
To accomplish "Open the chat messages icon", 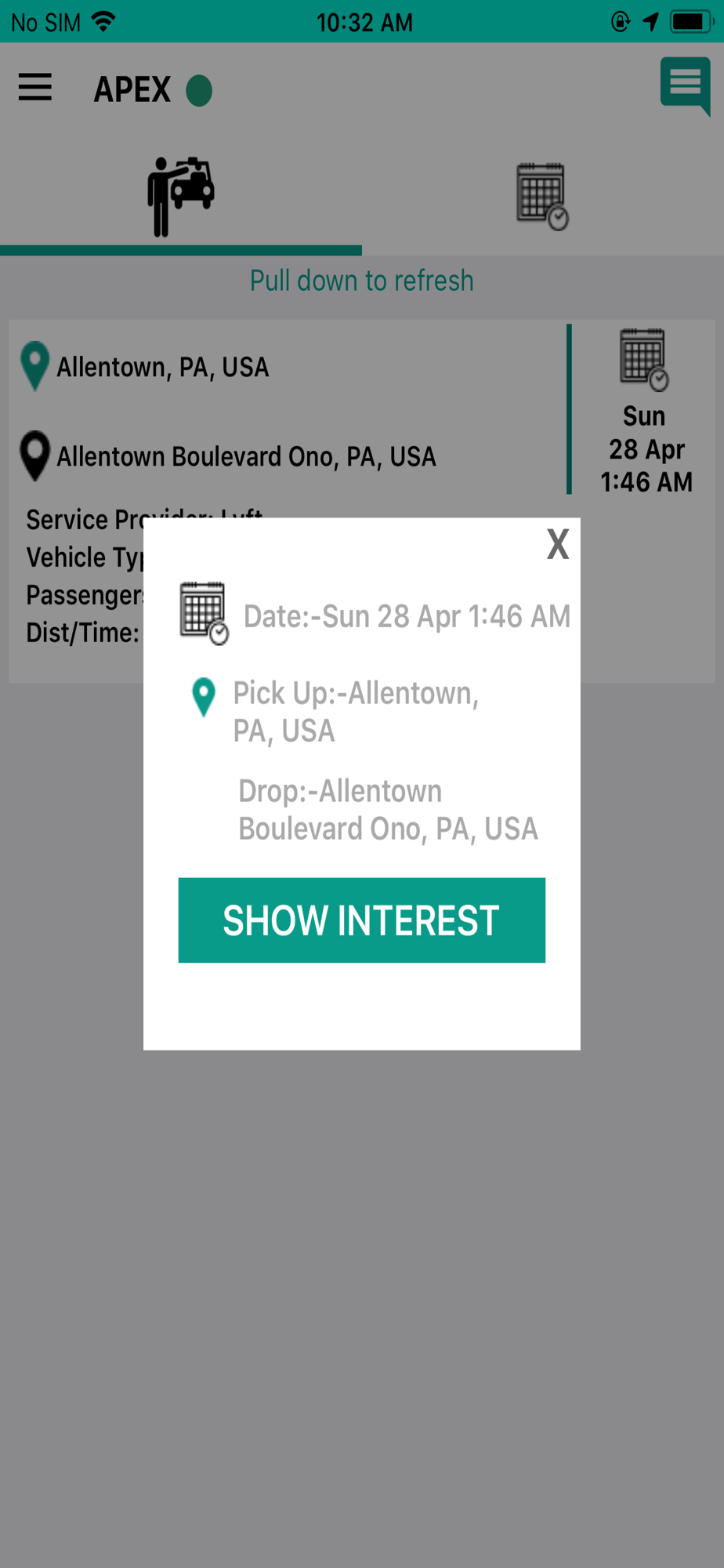I will point(685,86).
